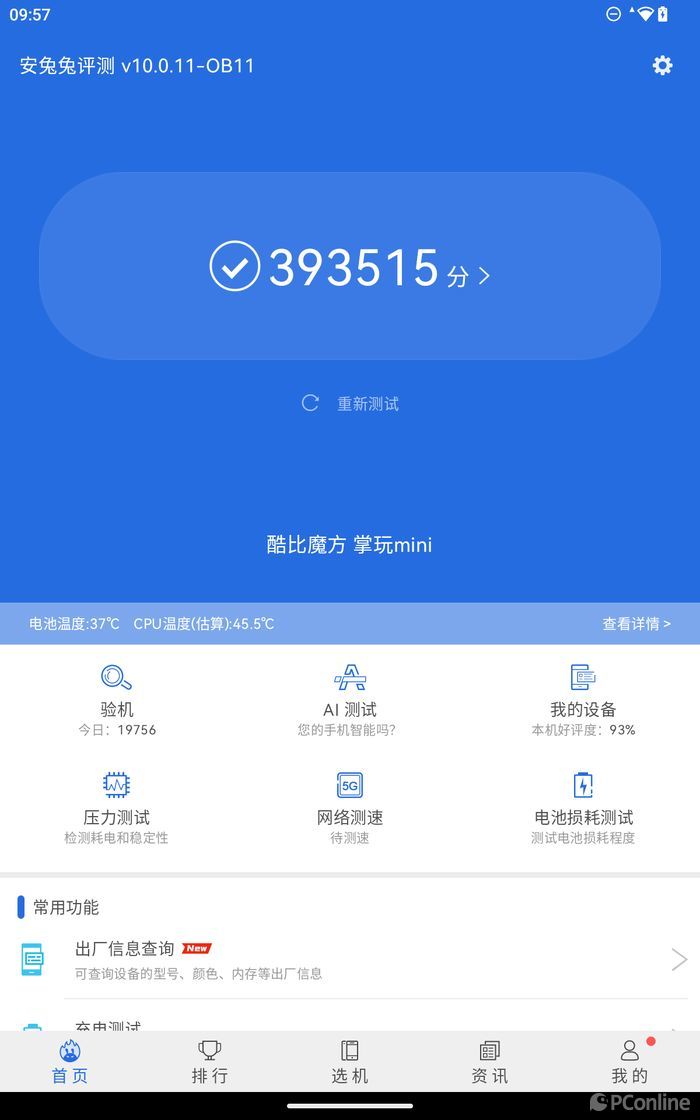Switch to the 资讯 news tab

[x=490, y=1062]
